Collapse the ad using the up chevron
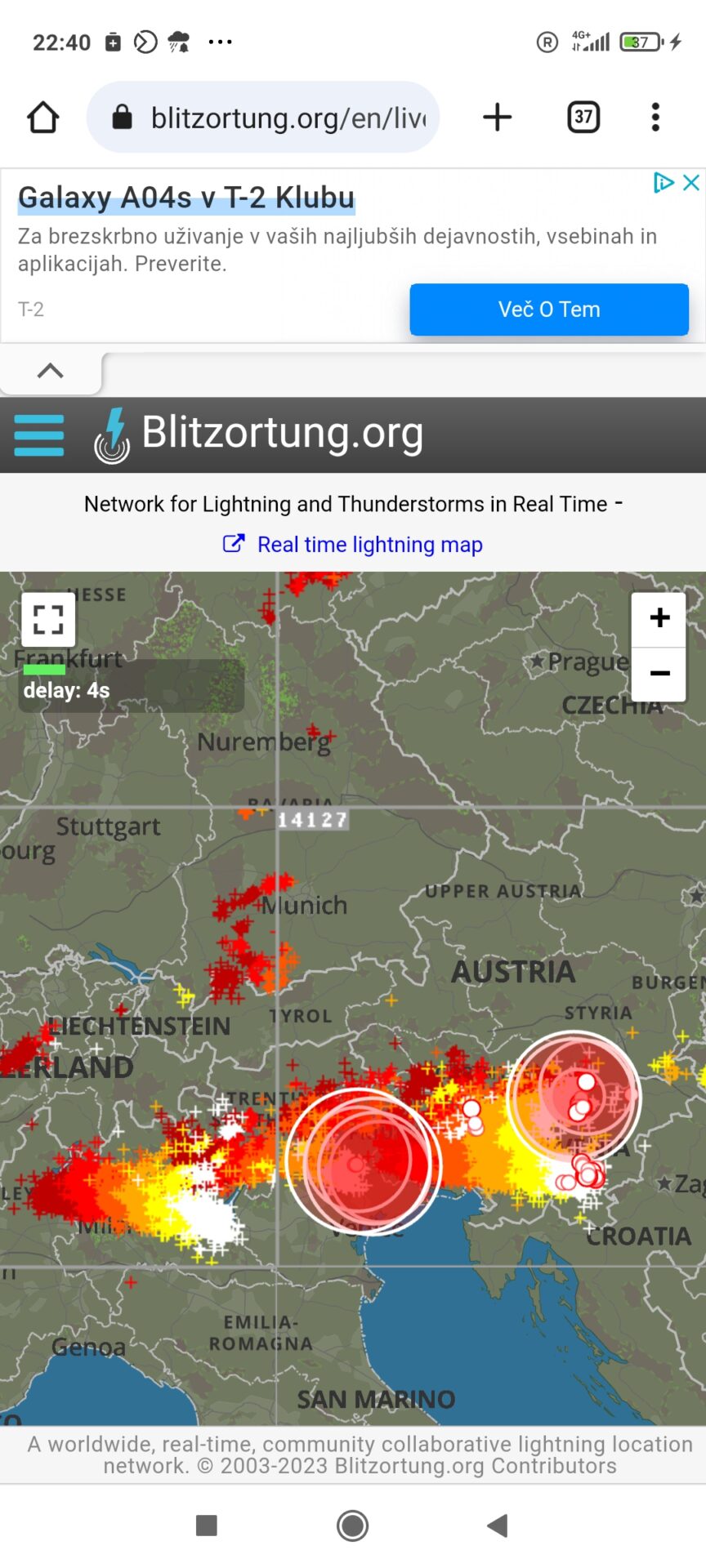The height and width of the screenshot is (1568, 706). 51,371
